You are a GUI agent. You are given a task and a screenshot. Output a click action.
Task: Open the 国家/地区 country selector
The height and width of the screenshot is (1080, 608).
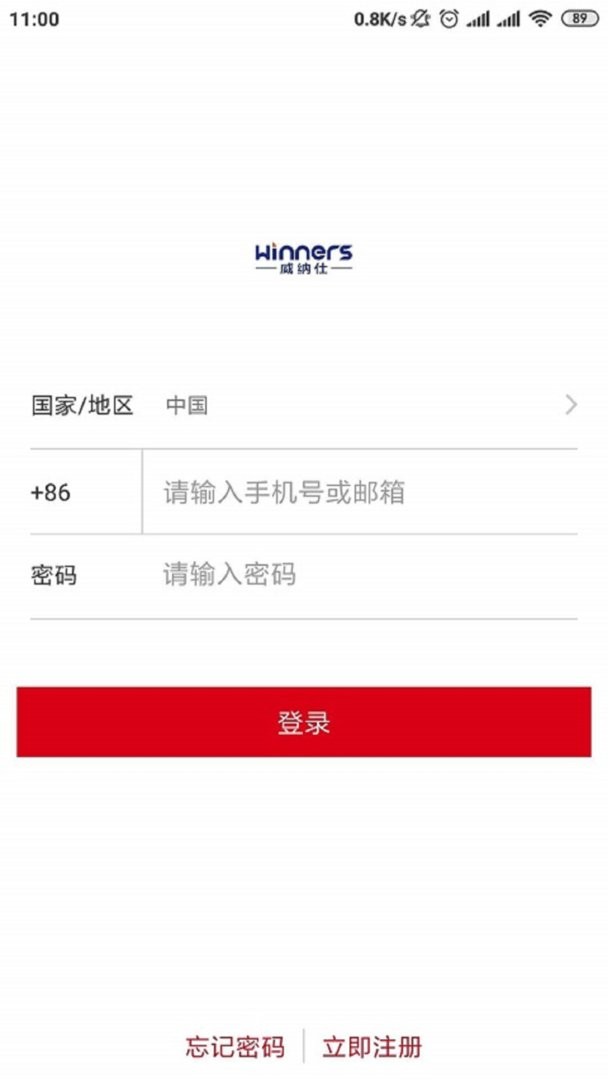304,405
